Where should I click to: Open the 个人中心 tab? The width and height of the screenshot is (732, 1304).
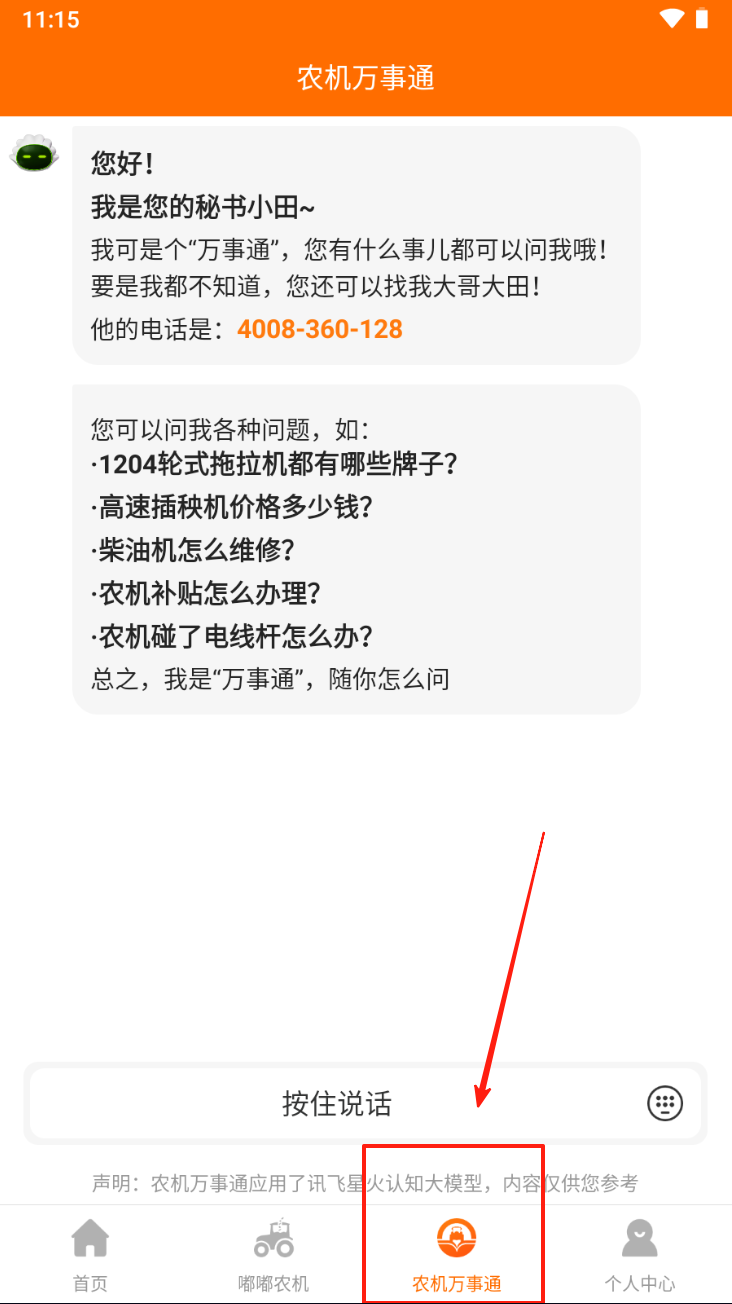[640, 1255]
